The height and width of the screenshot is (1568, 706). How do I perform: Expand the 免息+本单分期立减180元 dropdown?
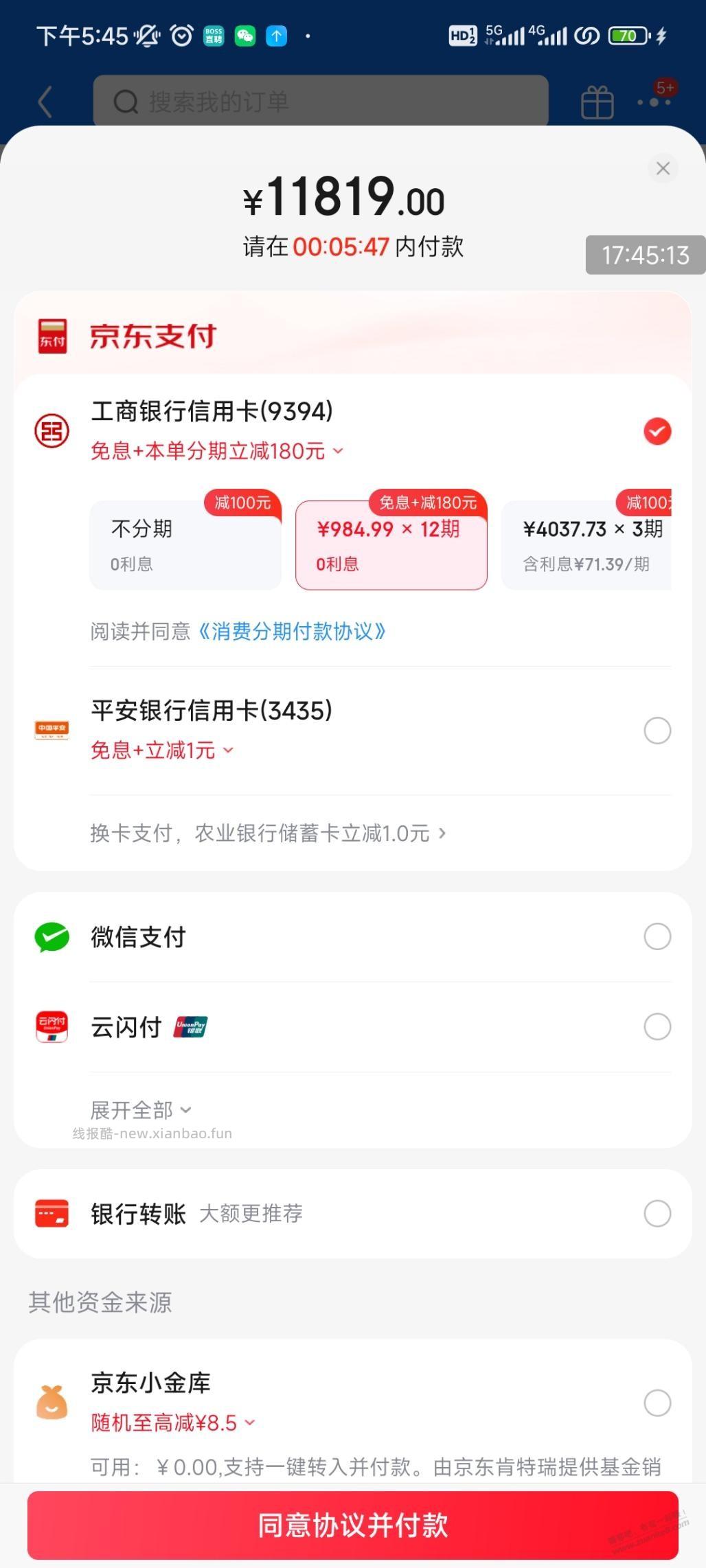337,451
